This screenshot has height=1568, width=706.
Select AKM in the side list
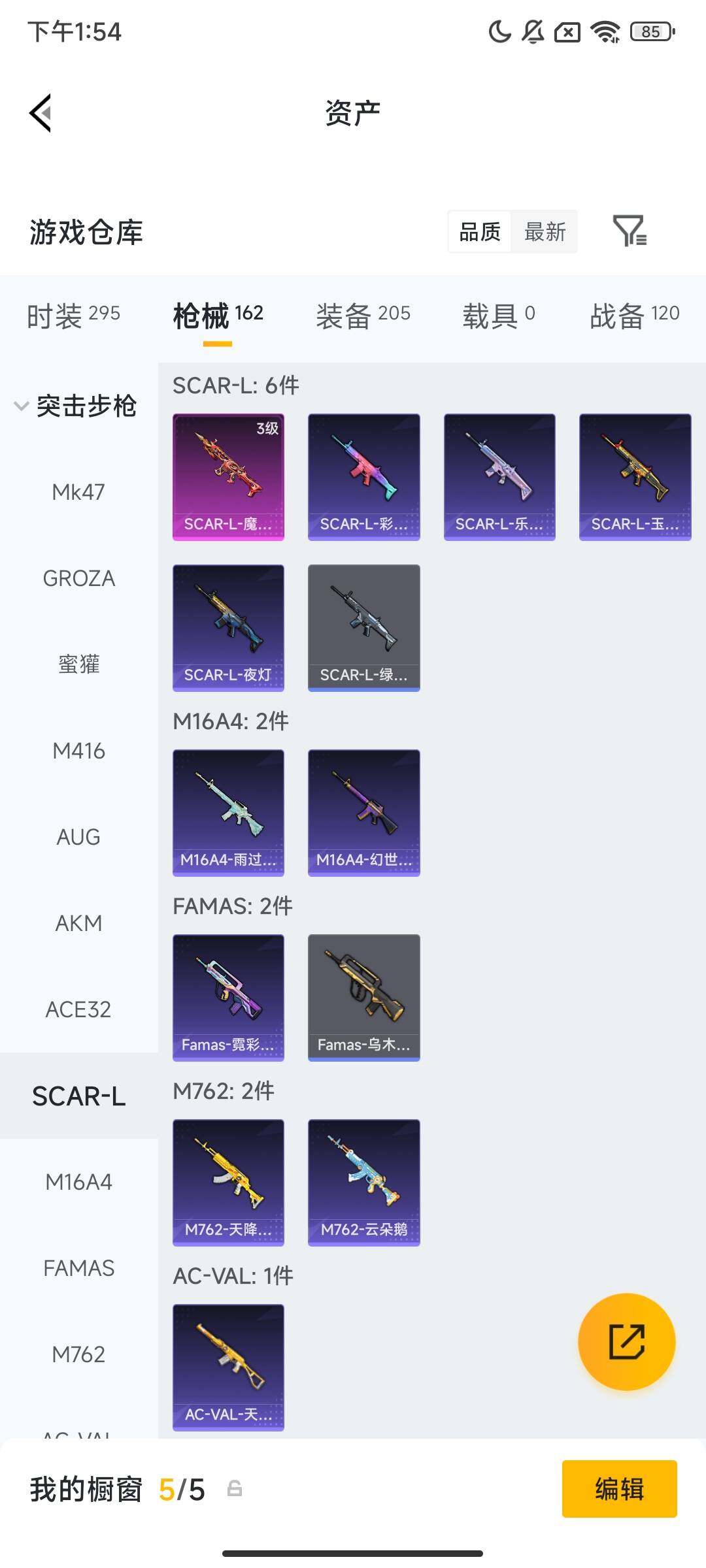pyautogui.click(x=78, y=923)
